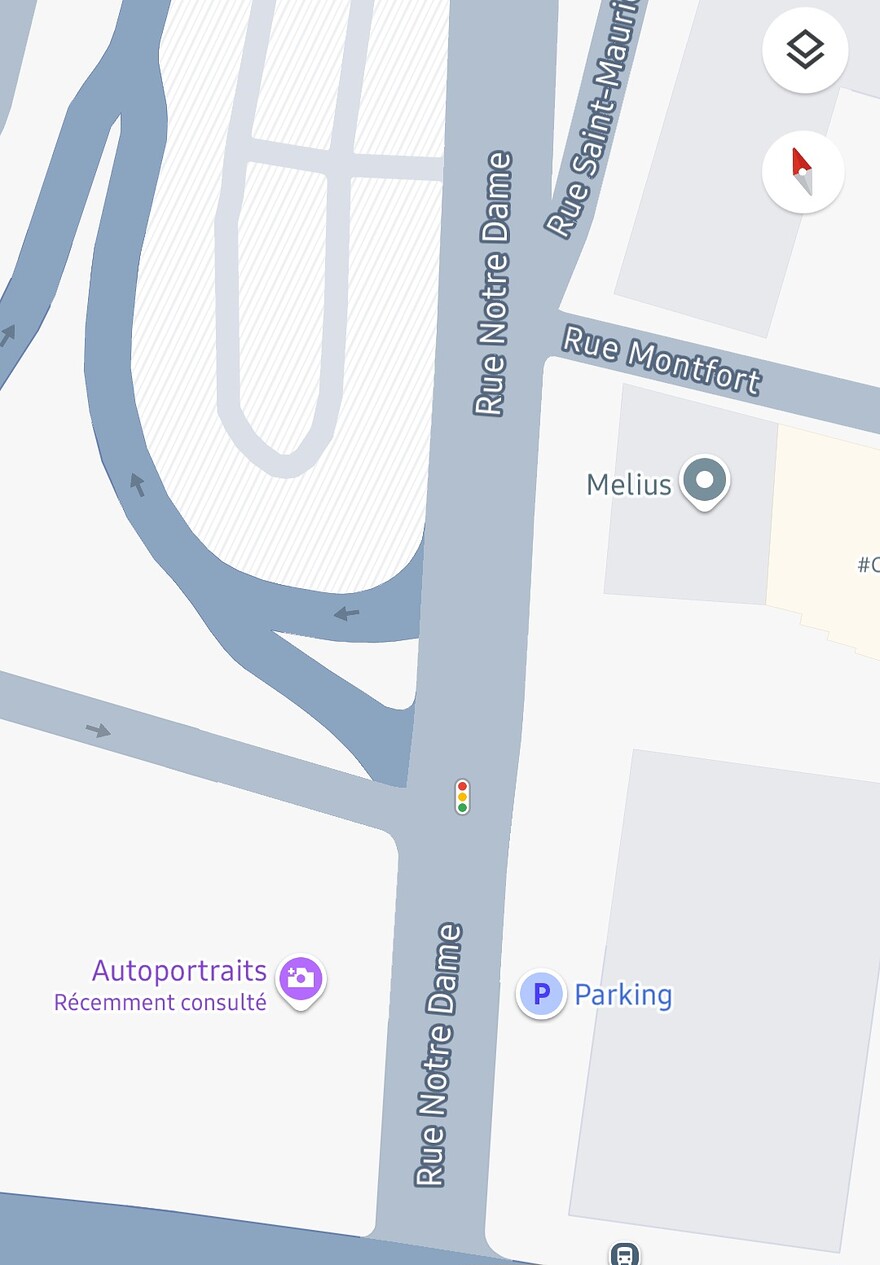Open the Melius place marker
The image size is (880, 1265).
pos(704,480)
